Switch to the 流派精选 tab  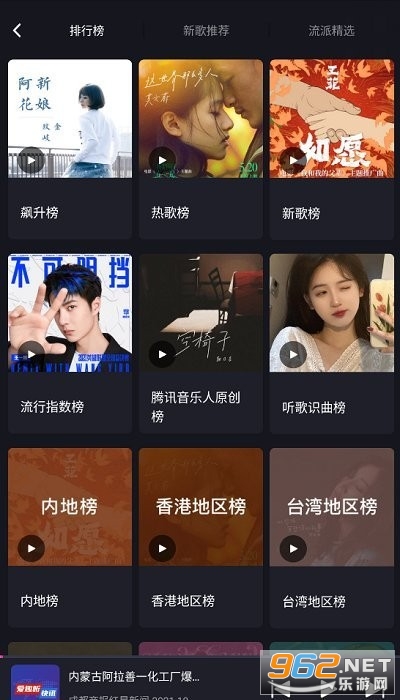pos(332,31)
